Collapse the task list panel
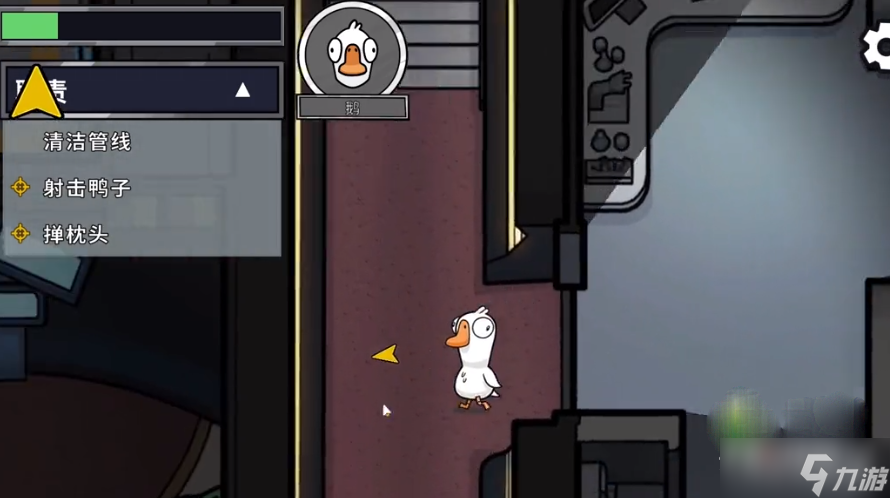The width and height of the screenshot is (890, 498). click(242, 90)
